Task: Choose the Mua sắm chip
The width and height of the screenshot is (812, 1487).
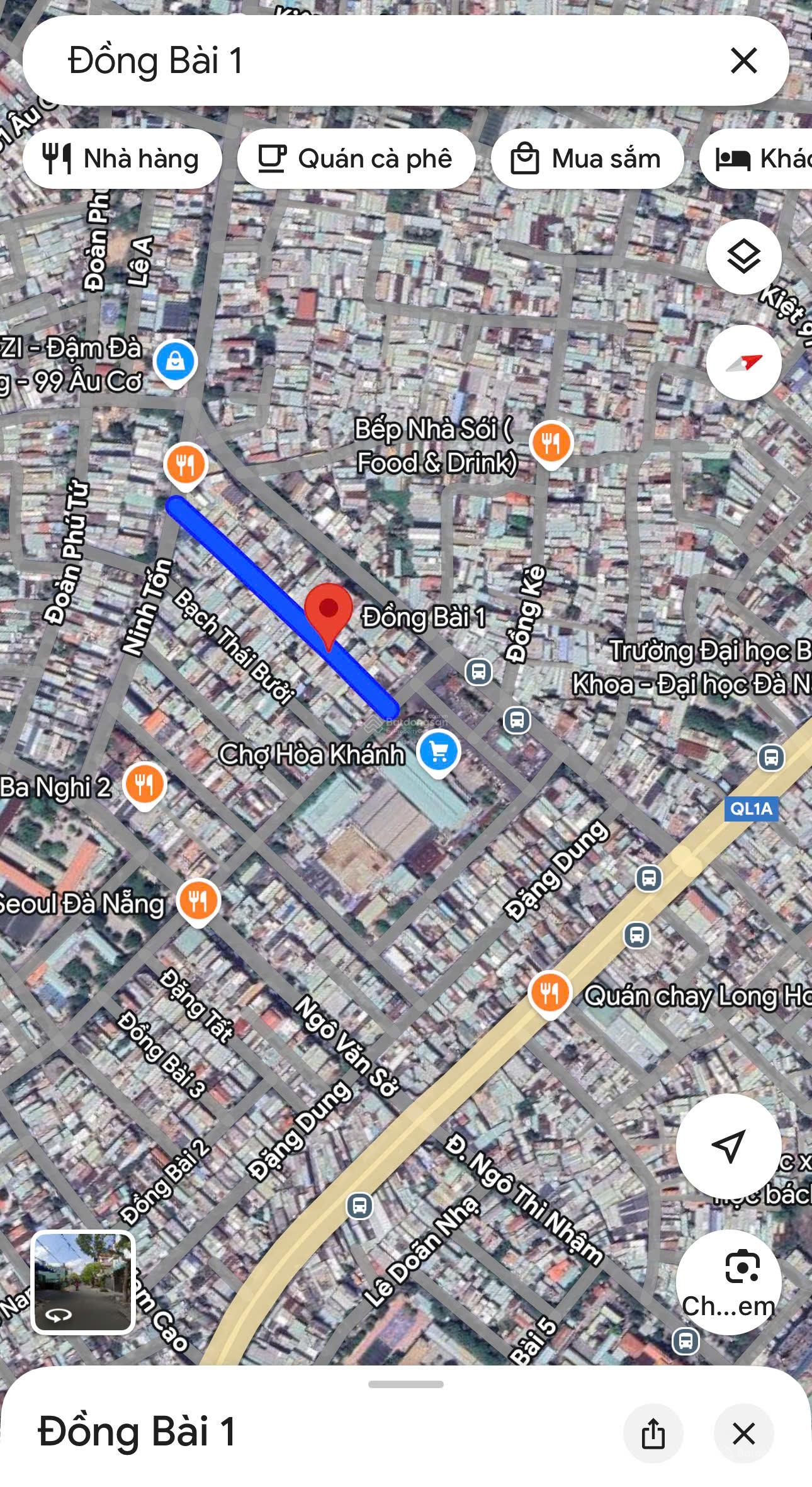Action: point(587,159)
